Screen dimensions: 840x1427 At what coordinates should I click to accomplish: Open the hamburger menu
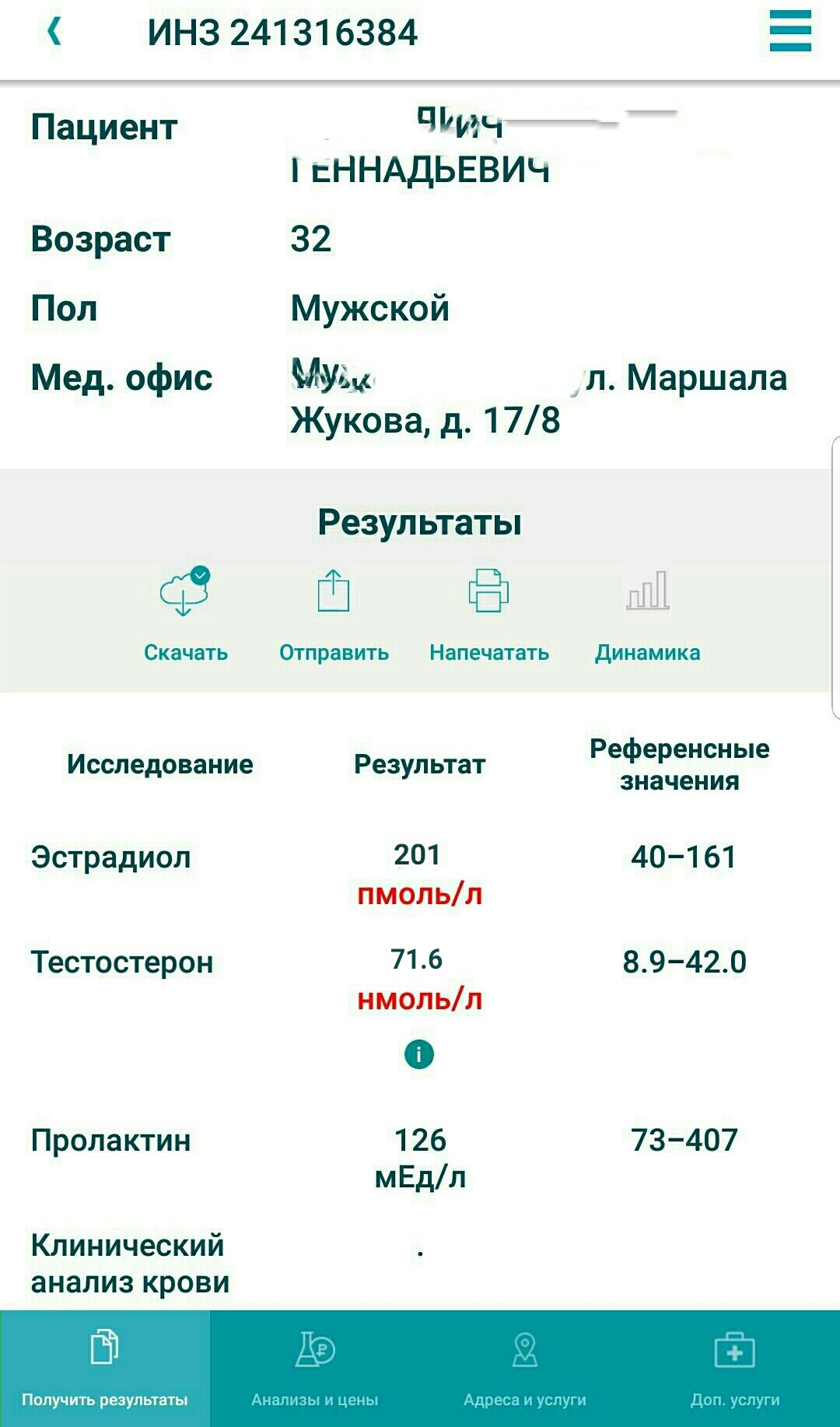tap(789, 32)
